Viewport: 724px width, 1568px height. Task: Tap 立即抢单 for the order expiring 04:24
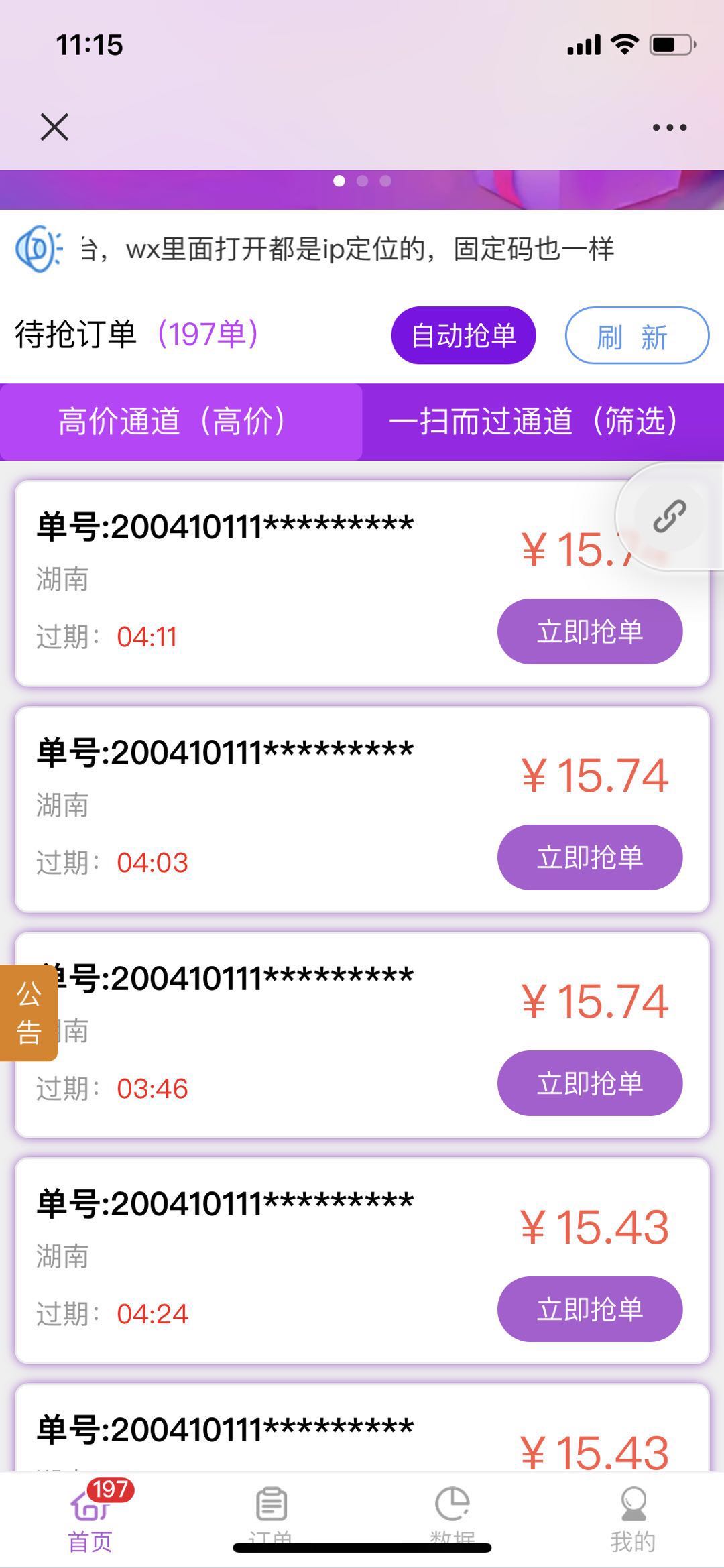[x=590, y=1309]
